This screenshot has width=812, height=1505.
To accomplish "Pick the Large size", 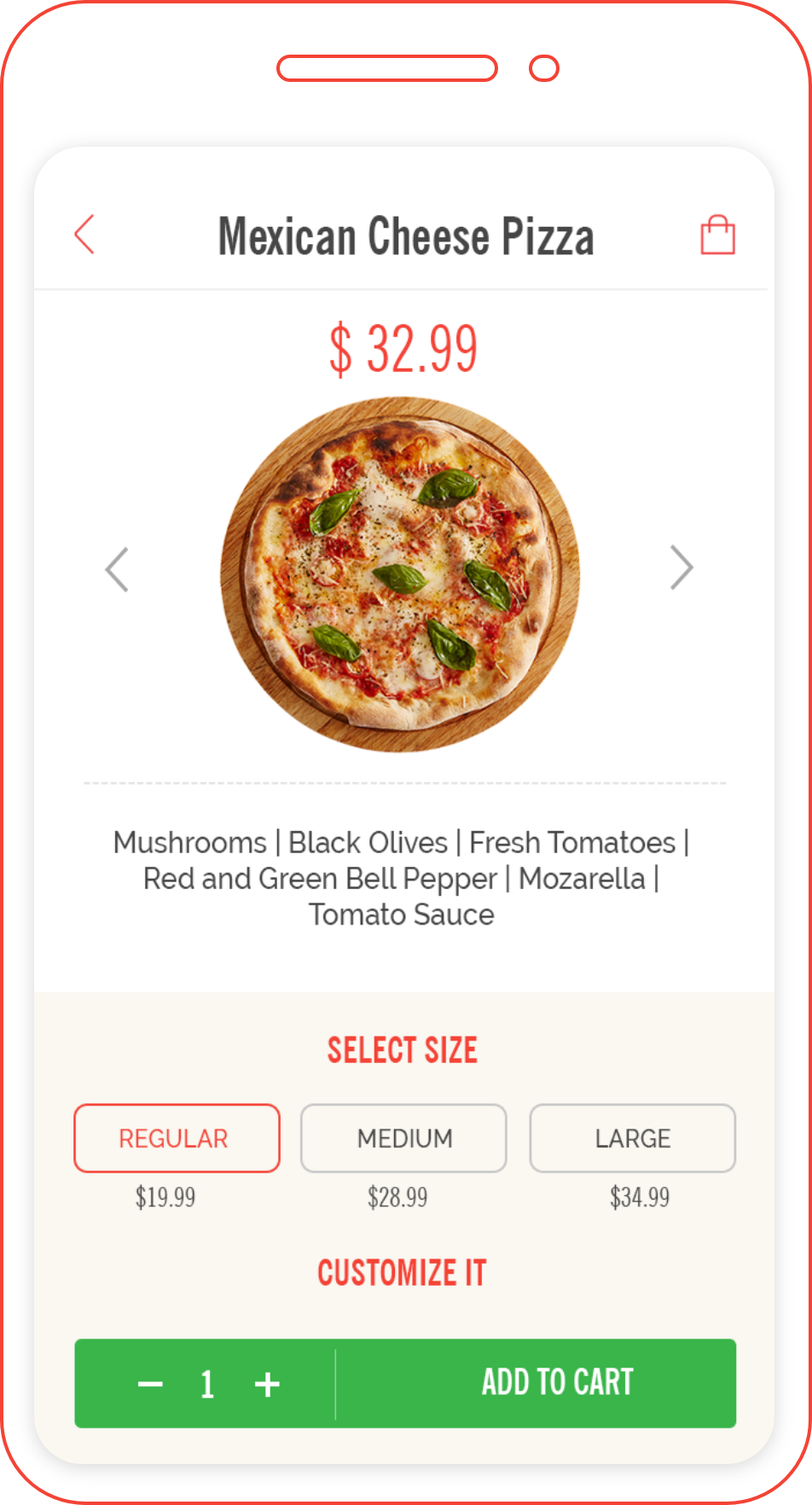I will click(632, 1138).
